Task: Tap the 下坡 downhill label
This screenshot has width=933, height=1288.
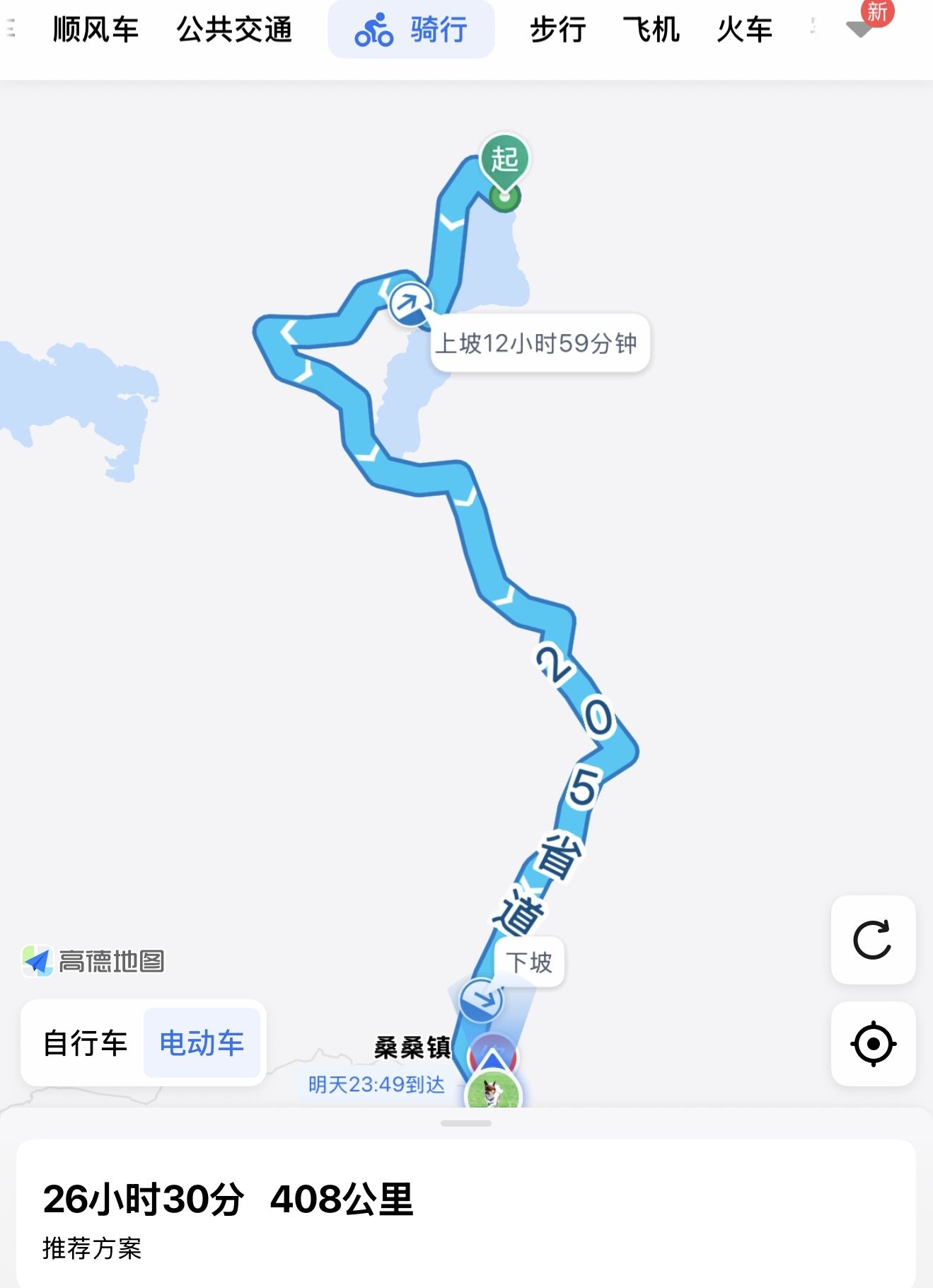Action: click(529, 962)
